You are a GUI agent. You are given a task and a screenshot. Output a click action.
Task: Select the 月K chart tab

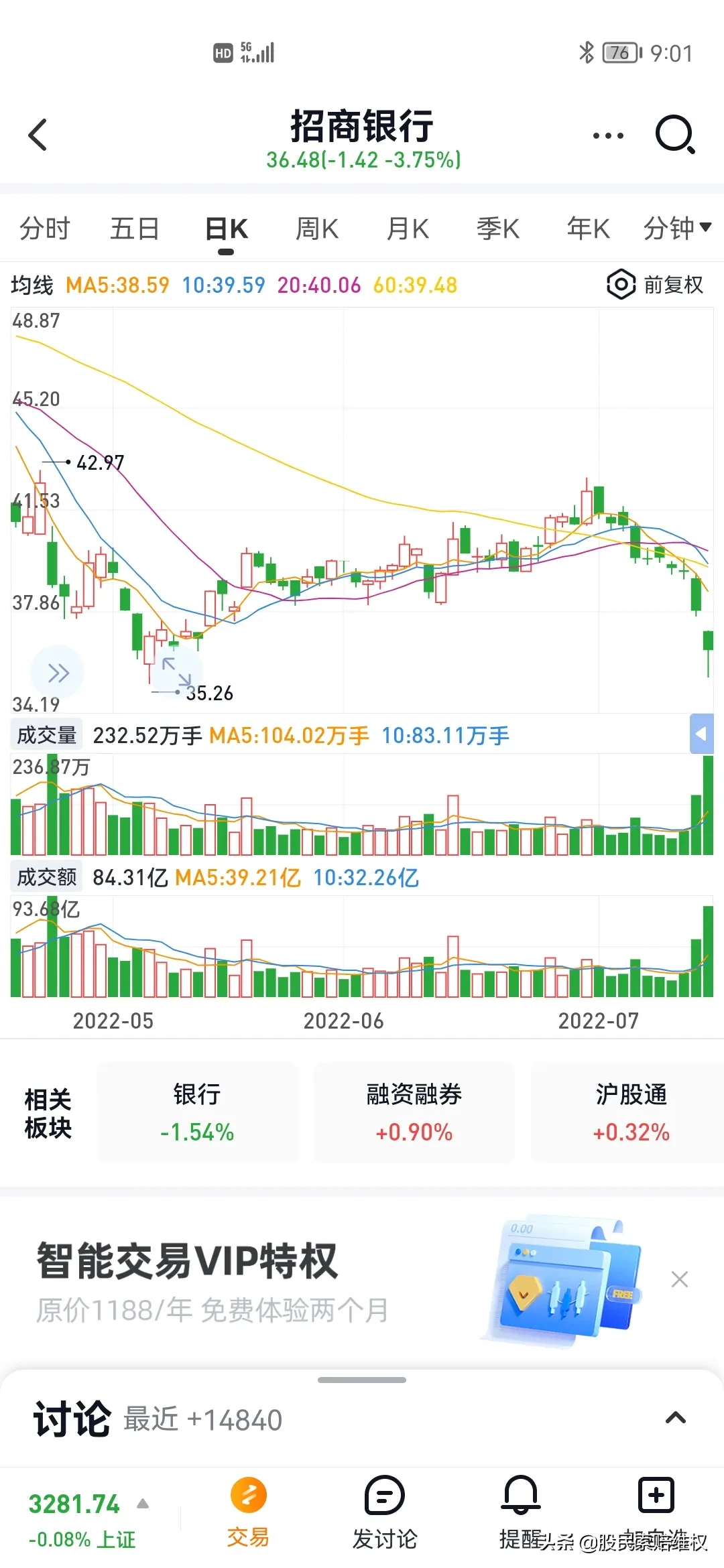[408, 229]
